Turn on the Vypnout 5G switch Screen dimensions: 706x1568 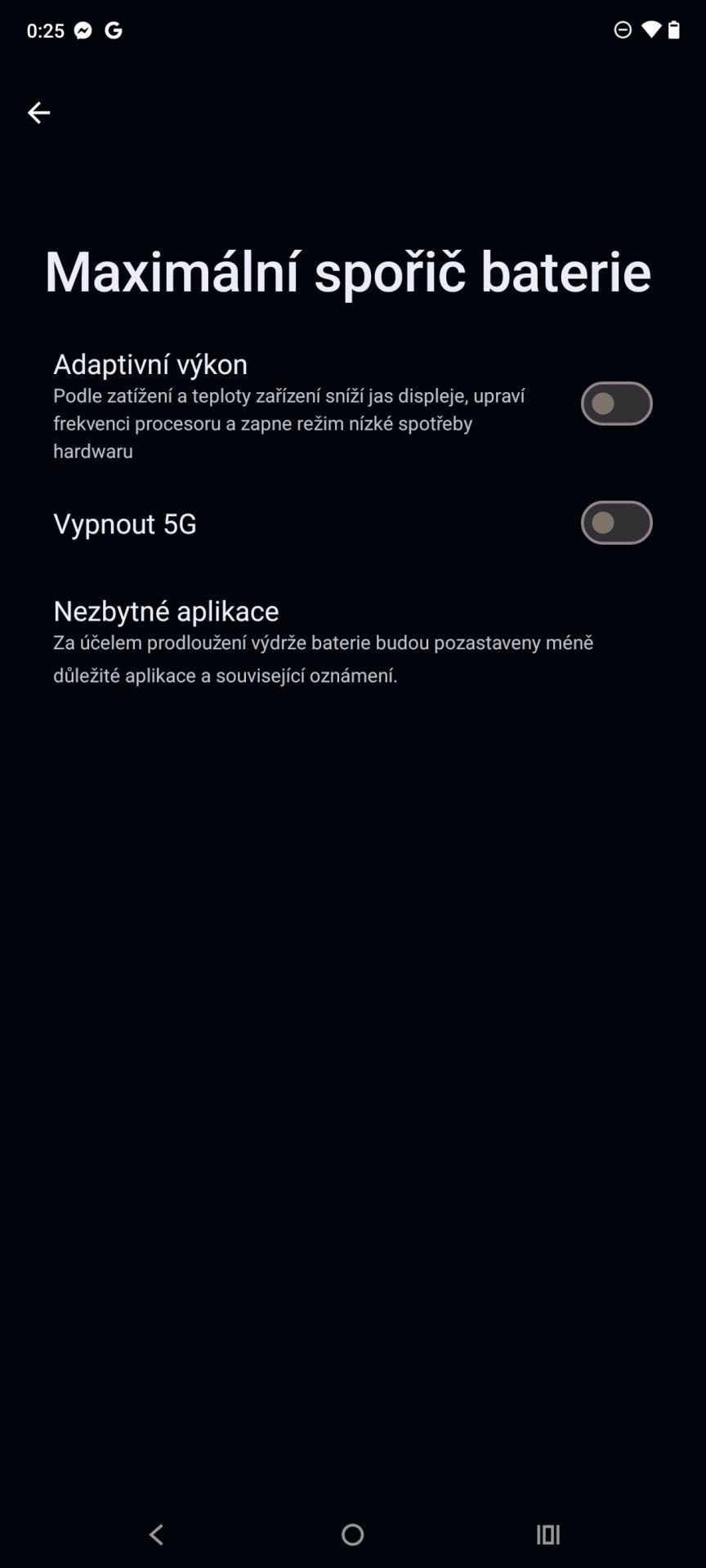coord(616,523)
